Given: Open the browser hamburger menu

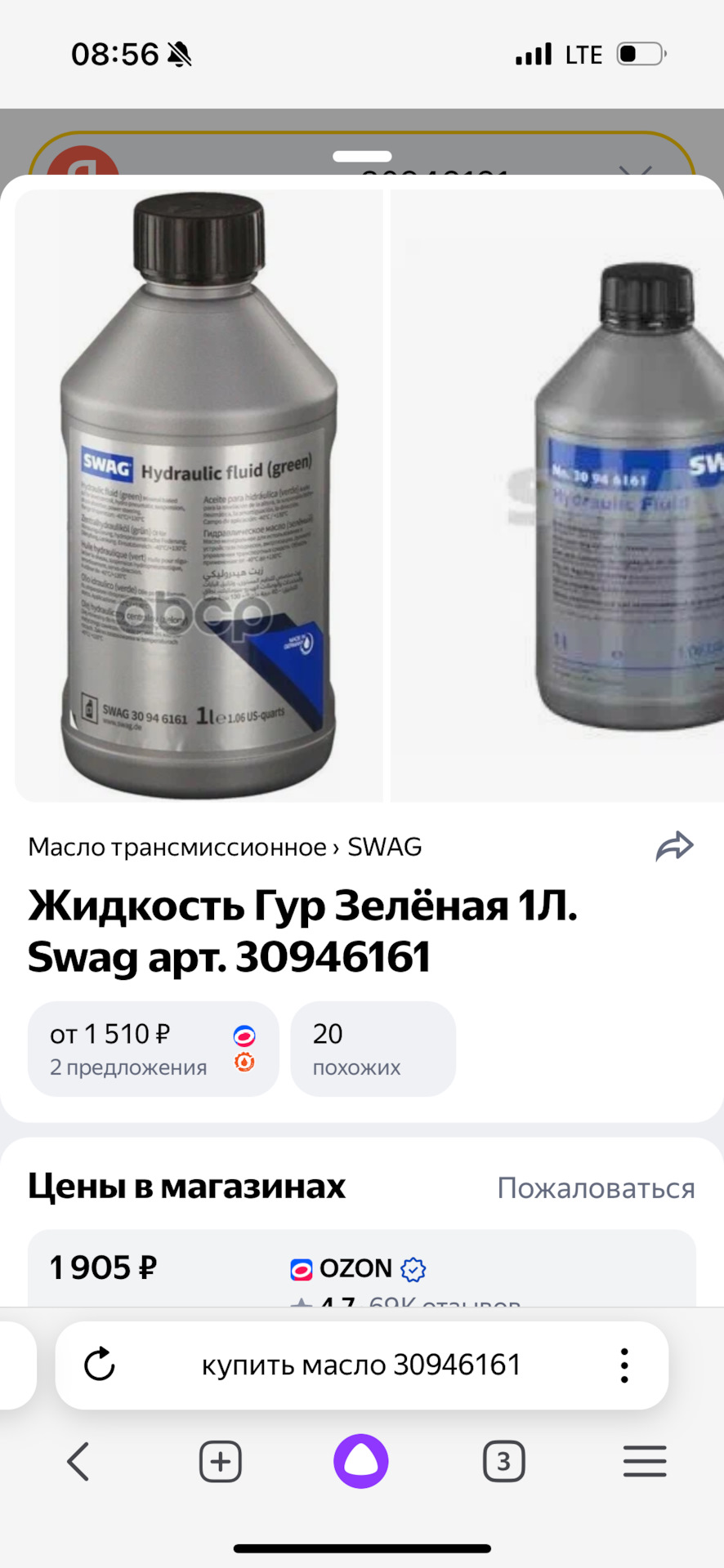Looking at the screenshot, I should (x=645, y=1461).
